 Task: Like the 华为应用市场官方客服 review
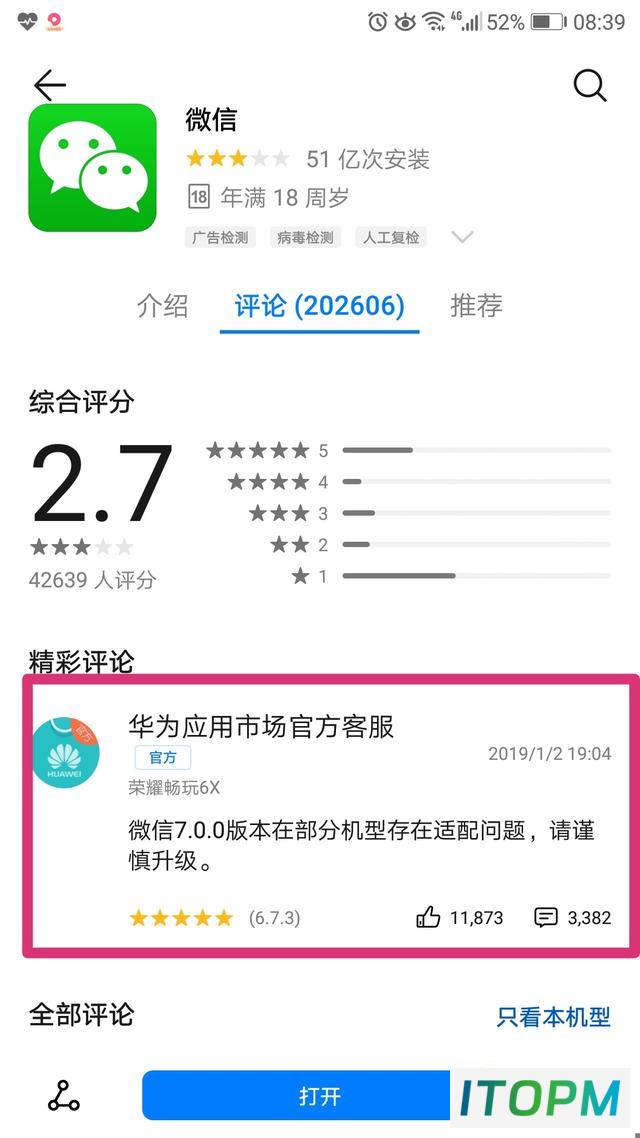click(x=428, y=917)
